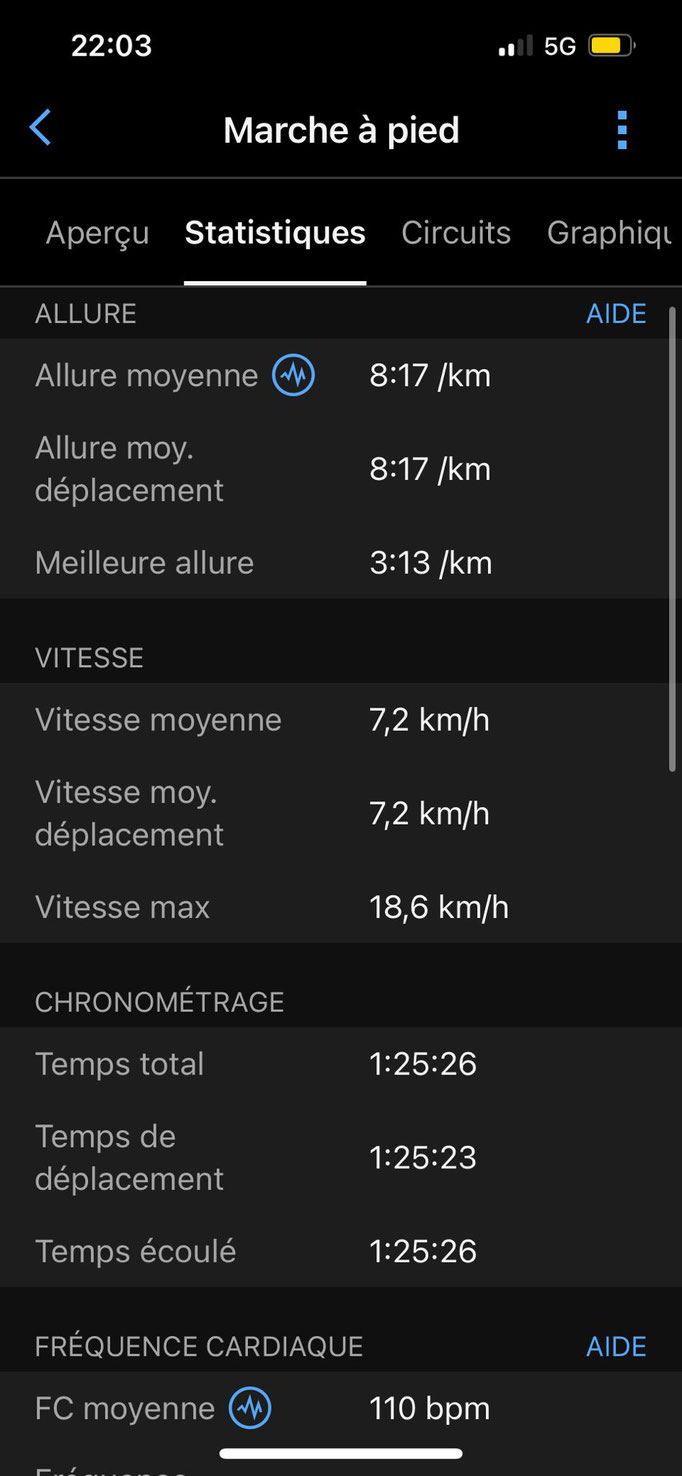Tap AIDE next to Fréquence cardiaque
The width and height of the screenshot is (682, 1476).
(x=616, y=1347)
